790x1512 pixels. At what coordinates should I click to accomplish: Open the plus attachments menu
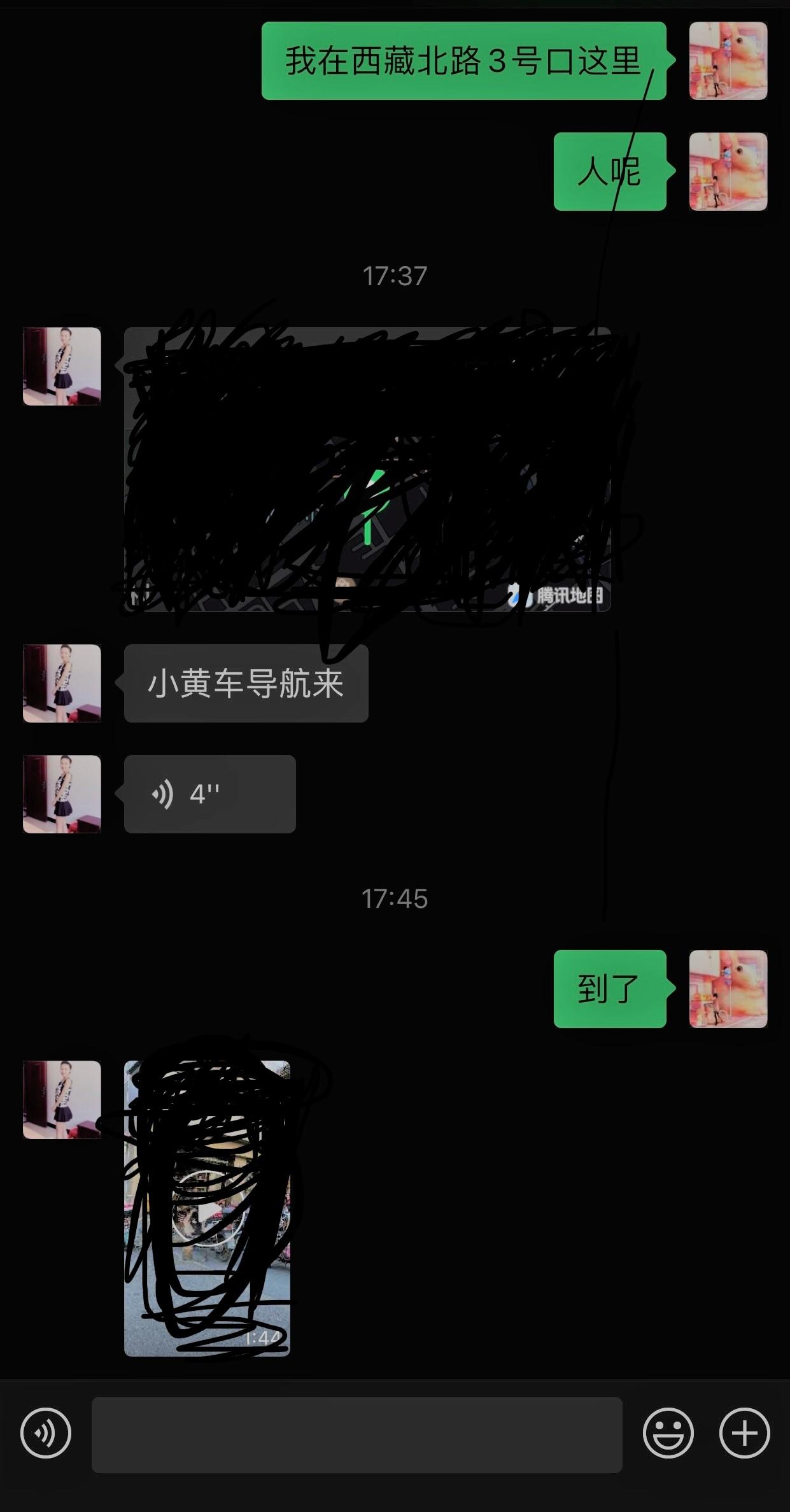tap(744, 1433)
